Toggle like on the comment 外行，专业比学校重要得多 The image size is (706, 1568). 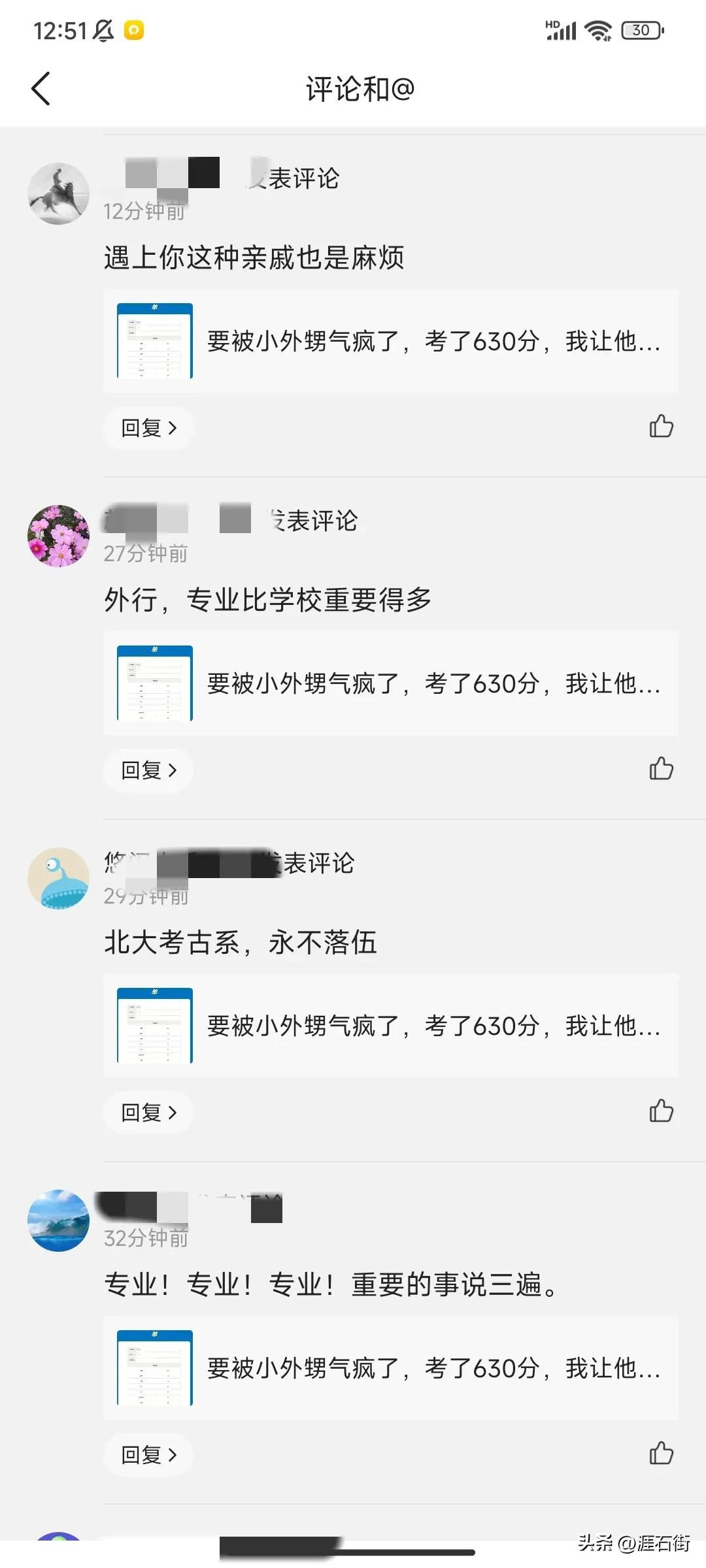[x=662, y=770]
